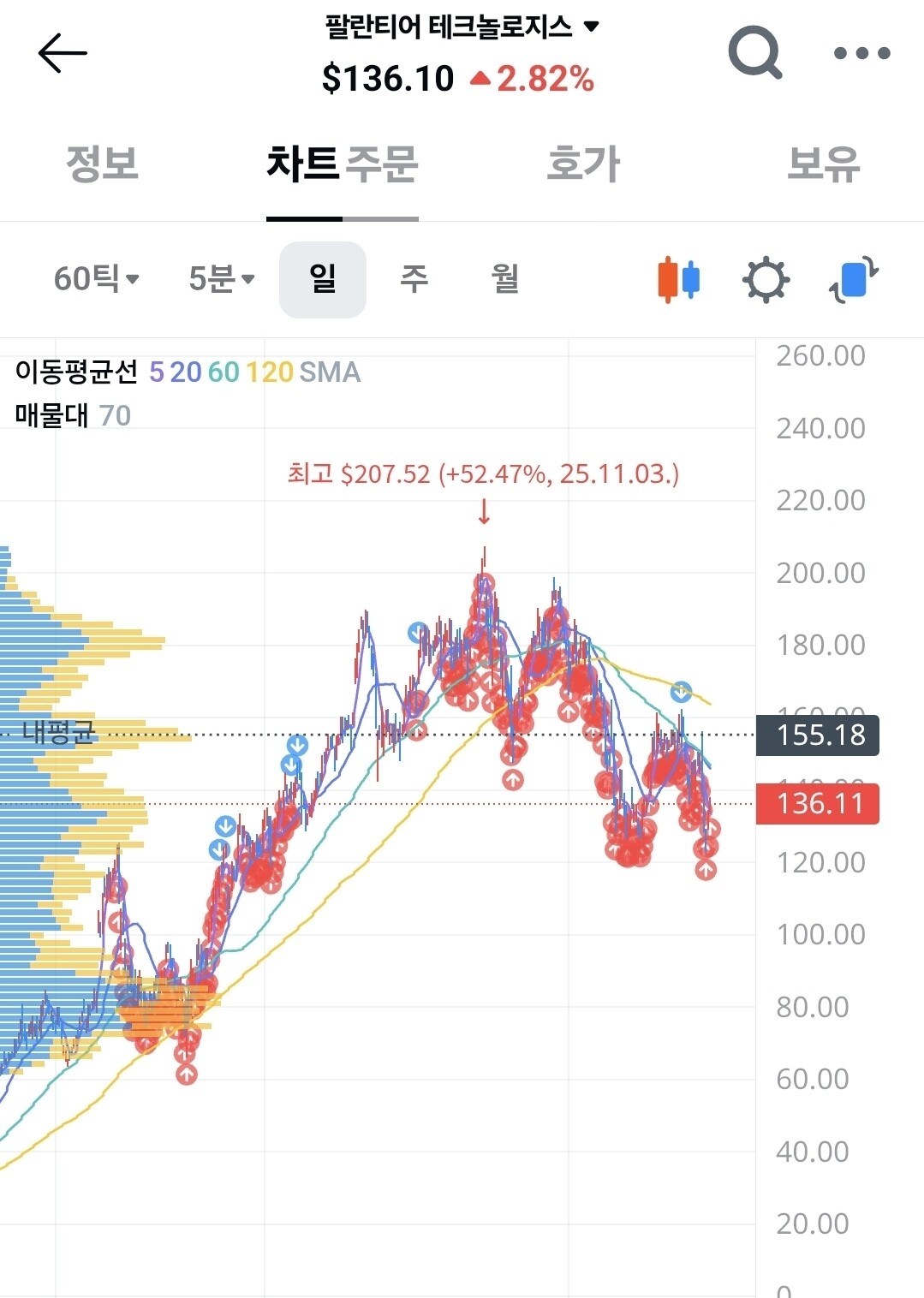
Task: Open chart settings gear
Action: click(766, 279)
